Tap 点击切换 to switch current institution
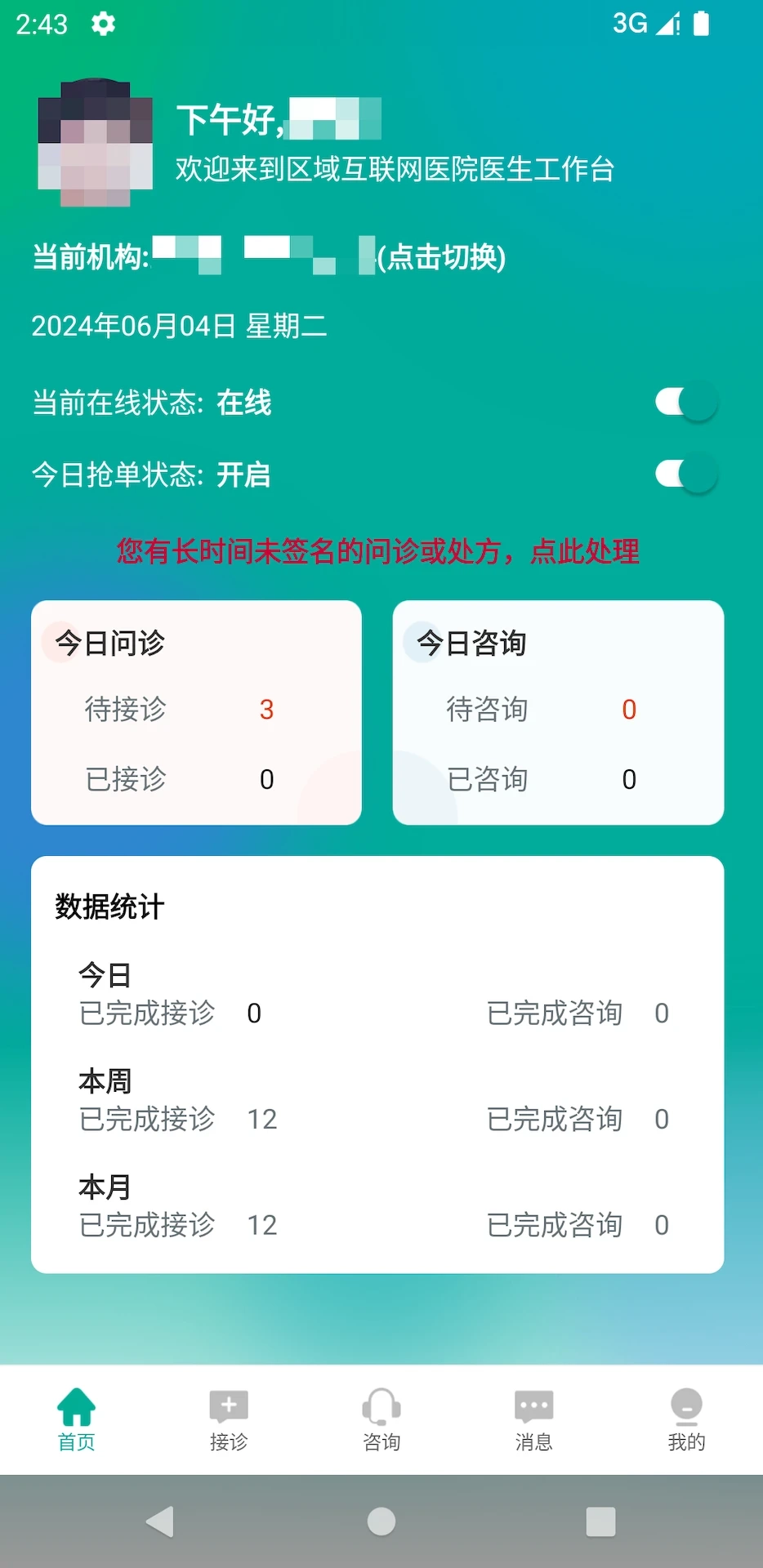The image size is (763, 1568). pyautogui.click(x=442, y=258)
